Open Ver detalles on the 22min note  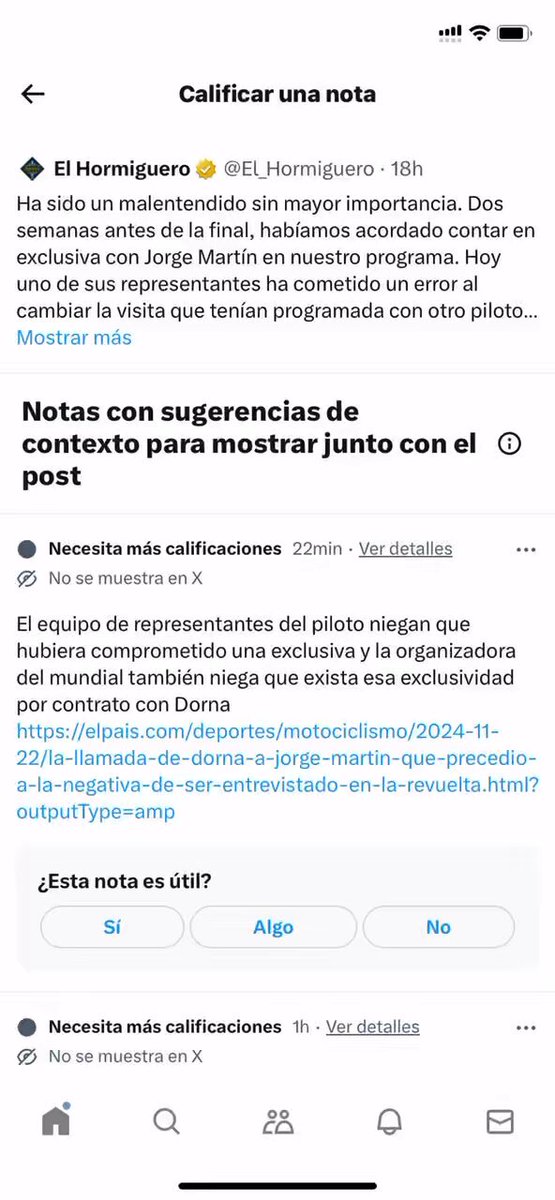405,548
